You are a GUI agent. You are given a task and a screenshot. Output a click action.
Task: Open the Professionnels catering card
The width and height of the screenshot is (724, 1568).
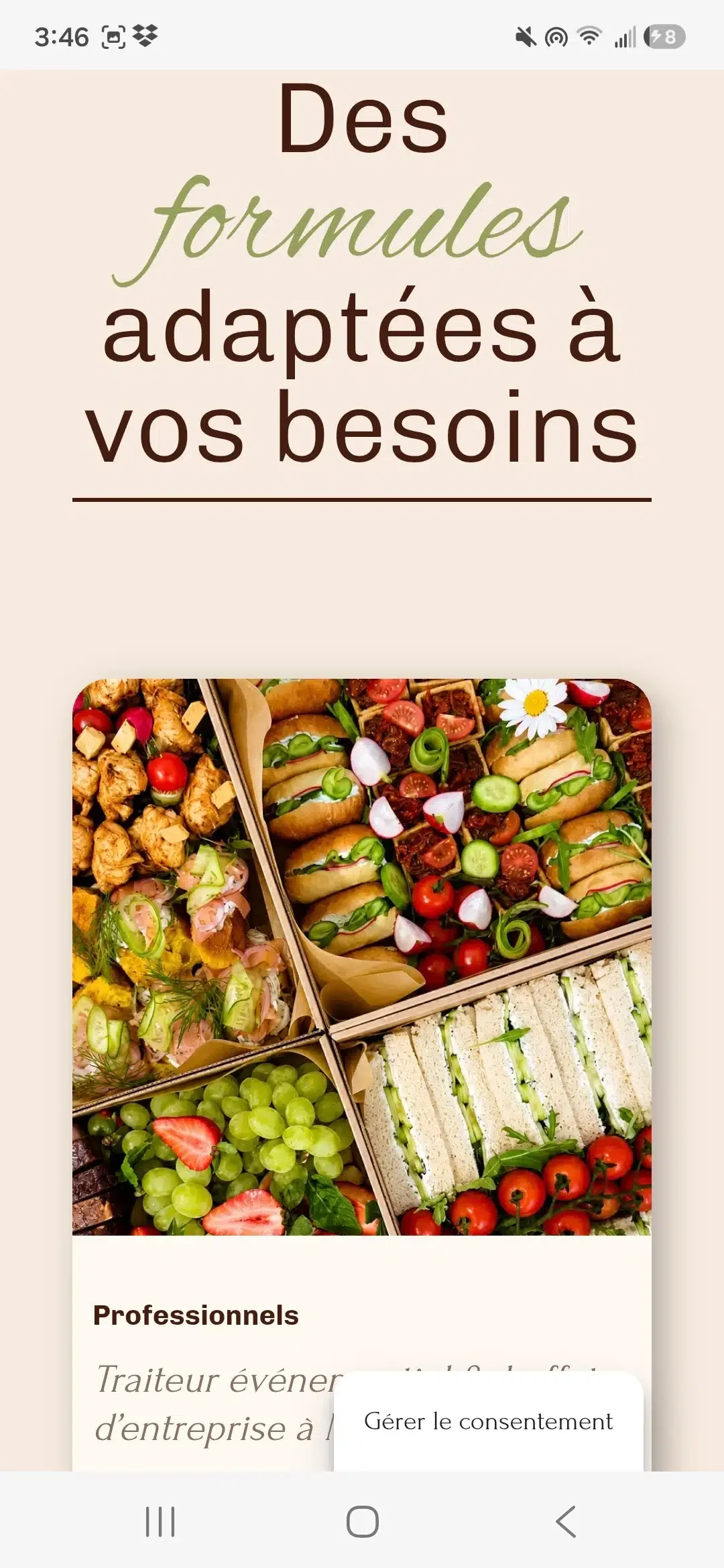(361, 1074)
